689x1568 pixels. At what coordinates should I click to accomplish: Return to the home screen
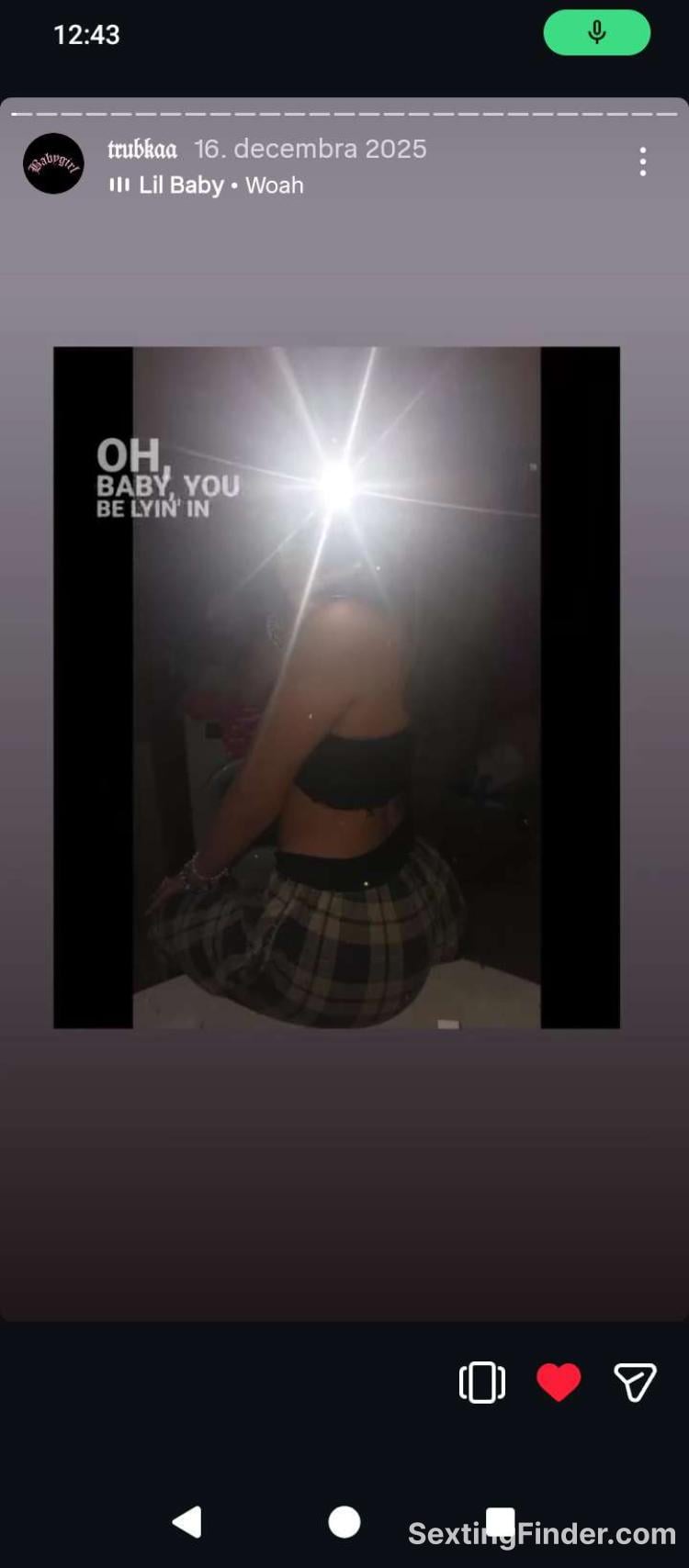pyautogui.click(x=344, y=1522)
